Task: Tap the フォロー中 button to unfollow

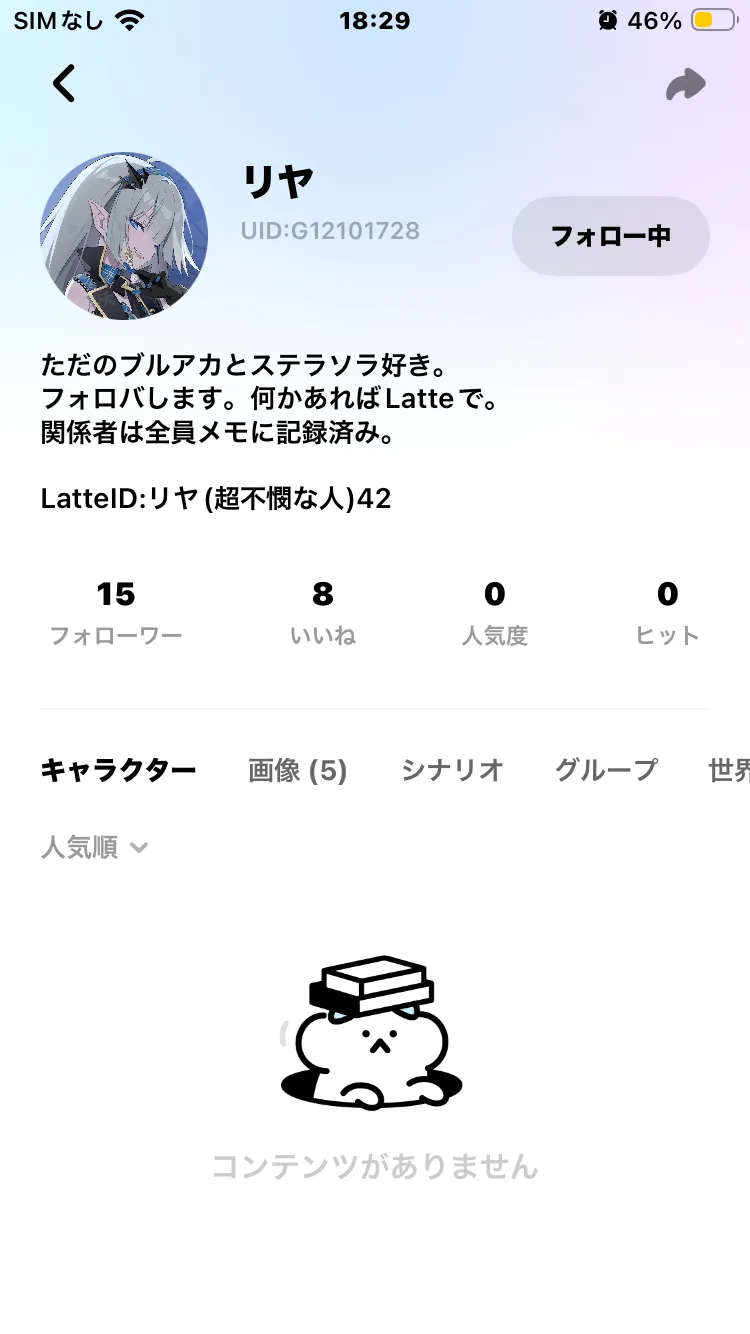Action: (610, 236)
